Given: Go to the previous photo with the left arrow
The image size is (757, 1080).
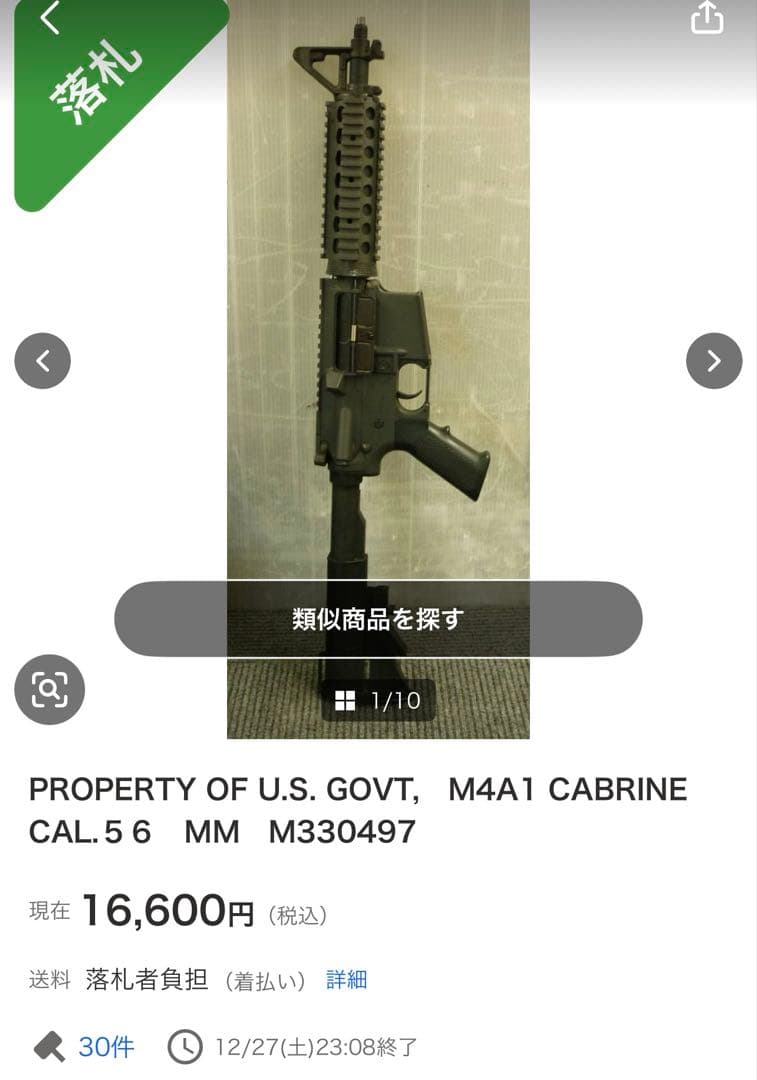Looking at the screenshot, I should pos(42,361).
